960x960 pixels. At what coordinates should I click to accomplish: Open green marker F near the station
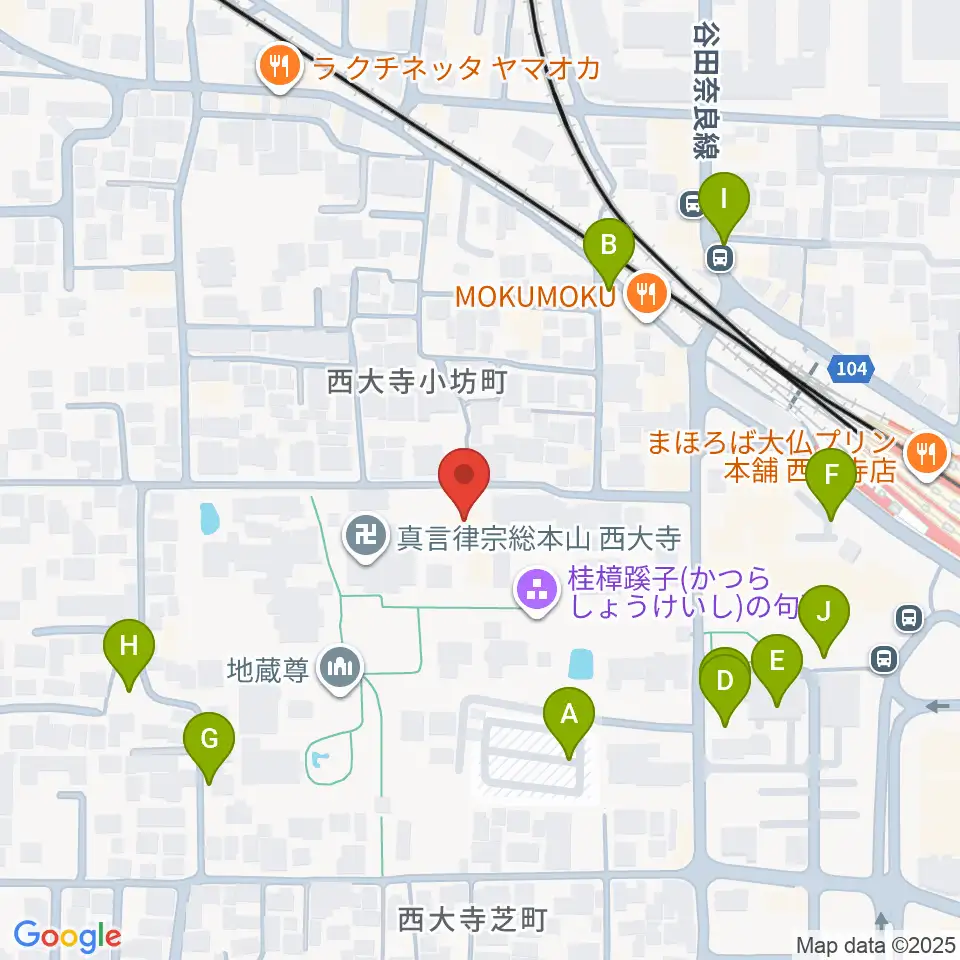tap(831, 484)
